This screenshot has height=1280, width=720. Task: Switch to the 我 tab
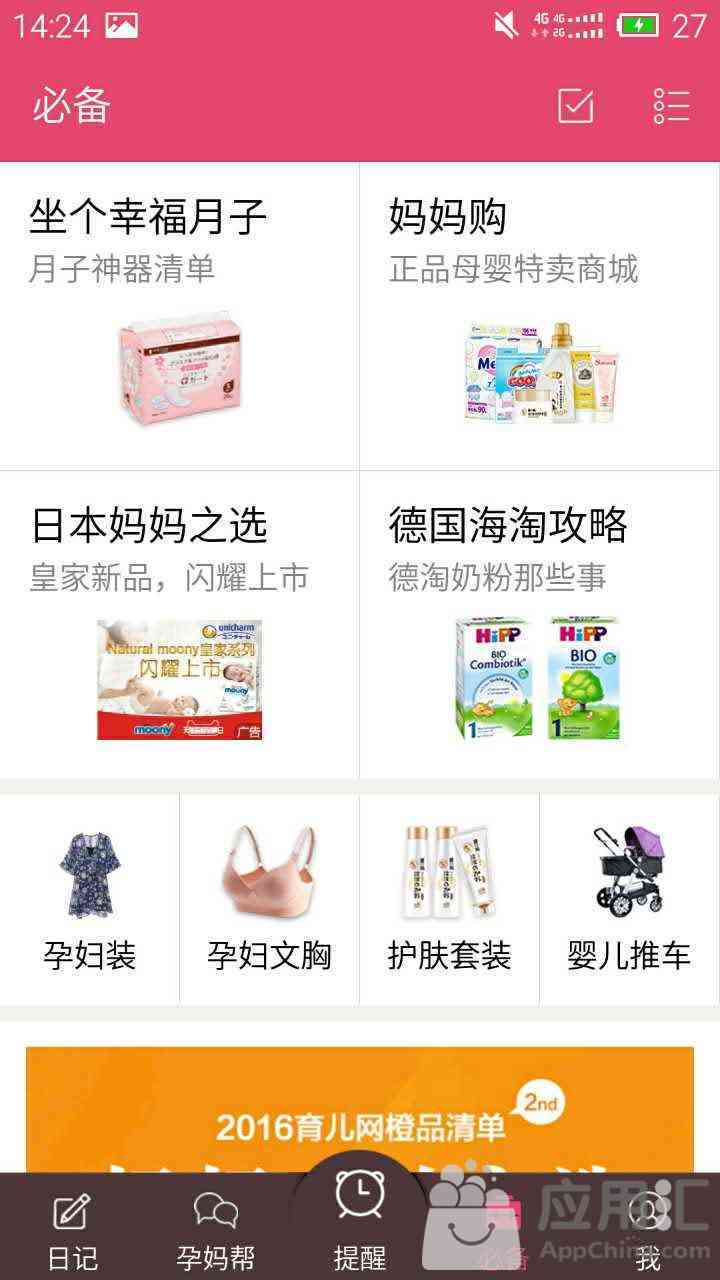tap(648, 1230)
